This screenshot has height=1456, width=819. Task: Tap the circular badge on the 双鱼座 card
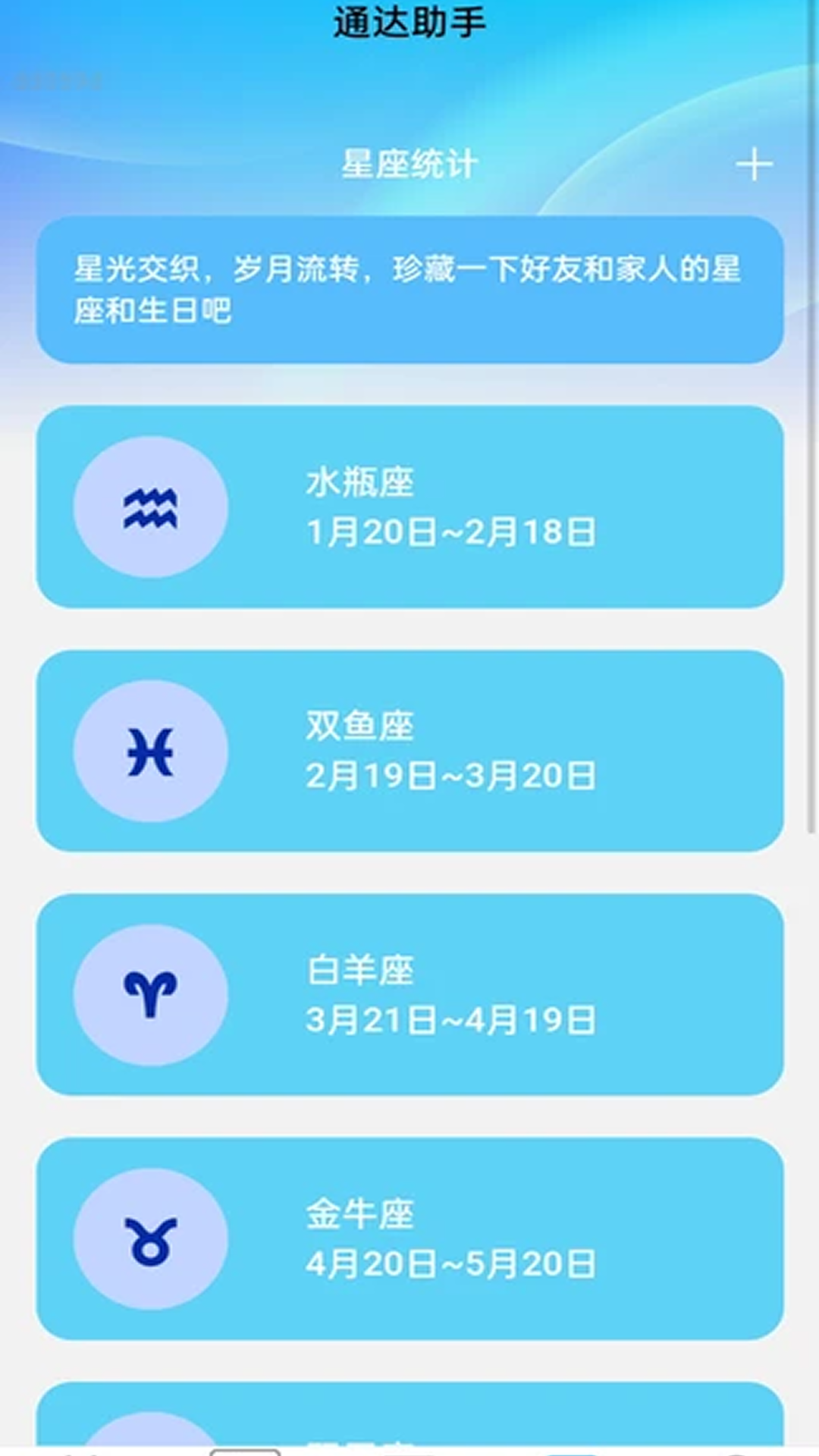click(151, 751)
